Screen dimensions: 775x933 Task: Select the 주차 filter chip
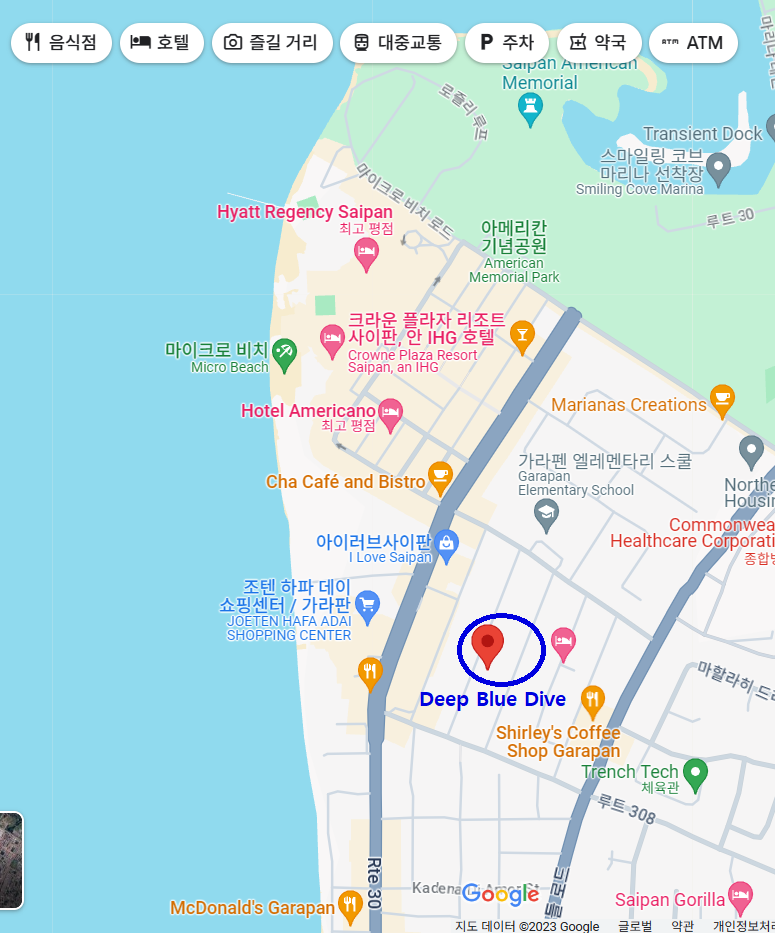pos(506,42)
